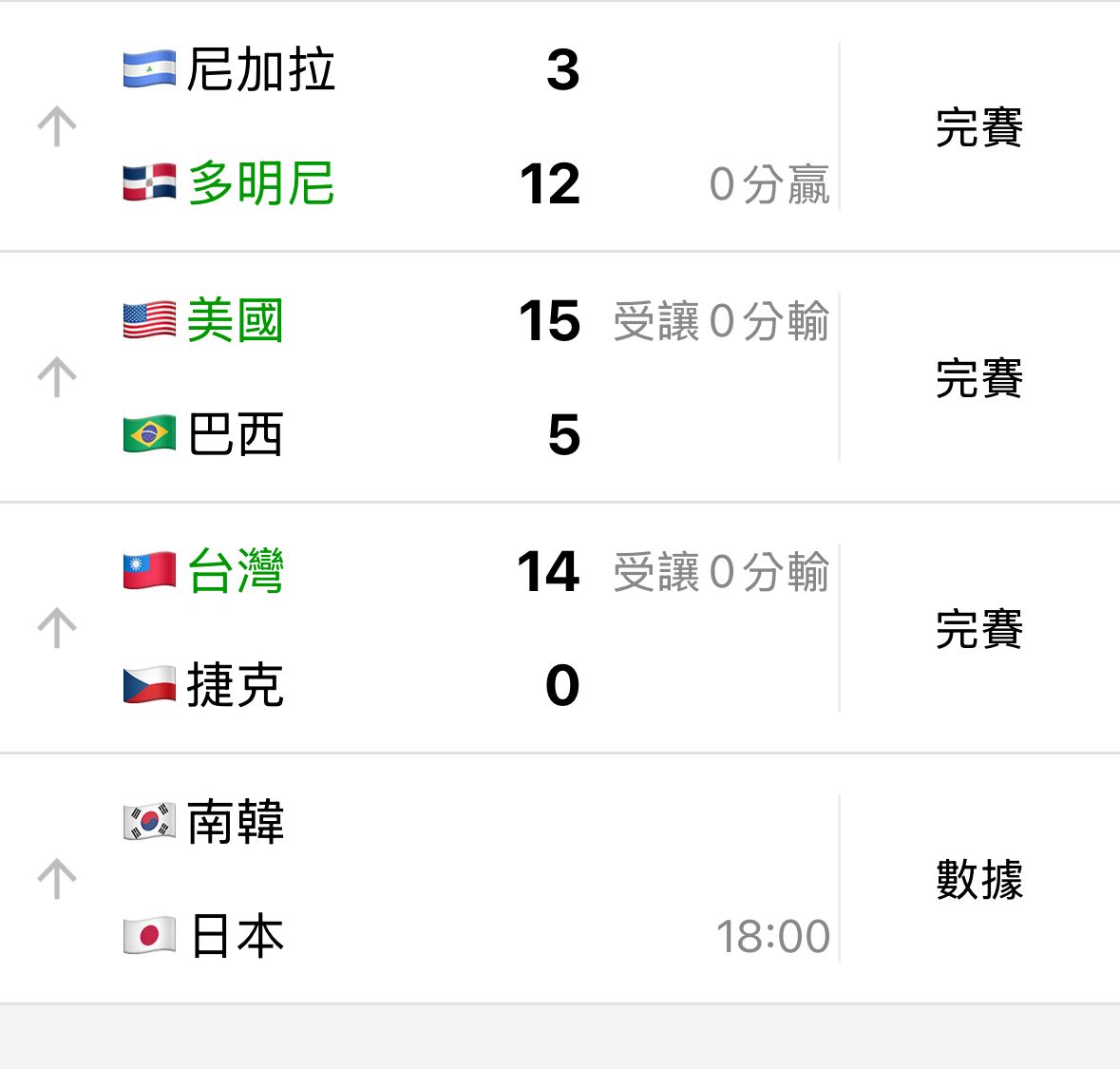The width and height of the screenshot is (1120, 1069).
Task: Tap the up arrow beside 美國 vs 巴西
Action: [x=57, y=377]
